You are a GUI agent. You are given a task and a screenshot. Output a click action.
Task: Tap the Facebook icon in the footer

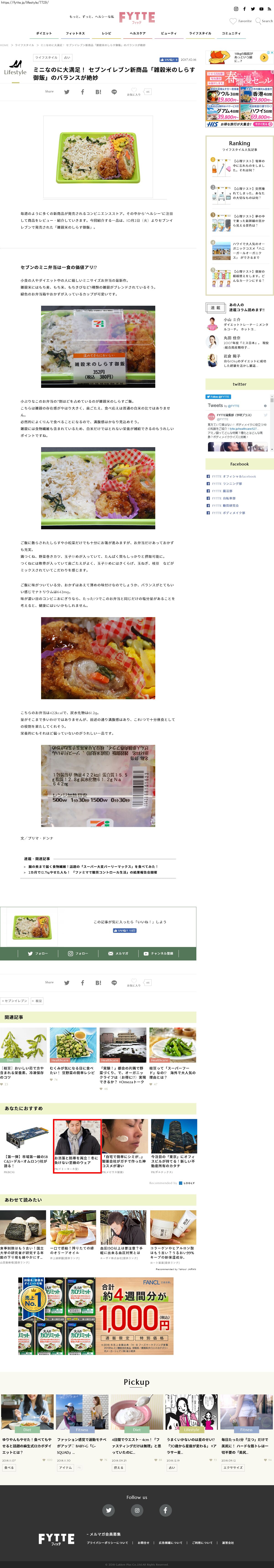pyautogui.click(x=165, y=1510)
